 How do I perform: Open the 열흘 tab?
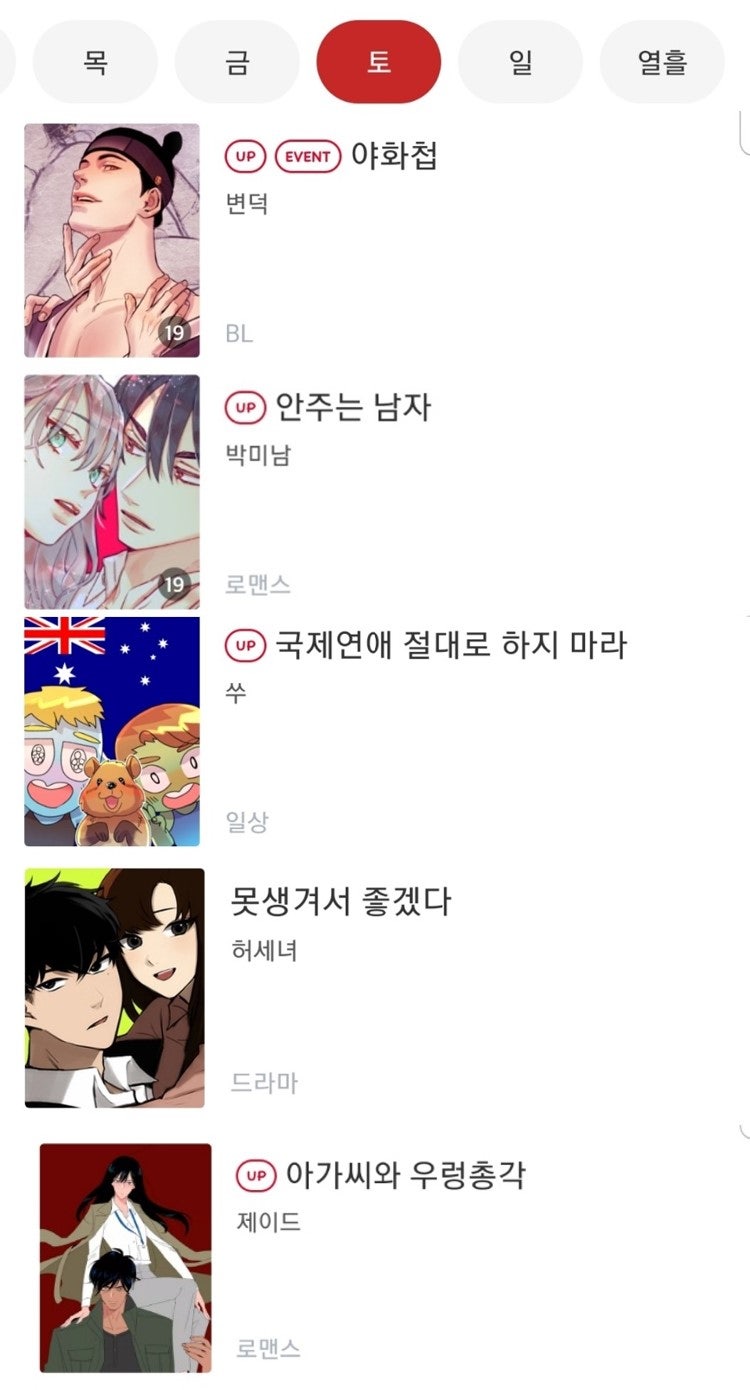[661, 62]
